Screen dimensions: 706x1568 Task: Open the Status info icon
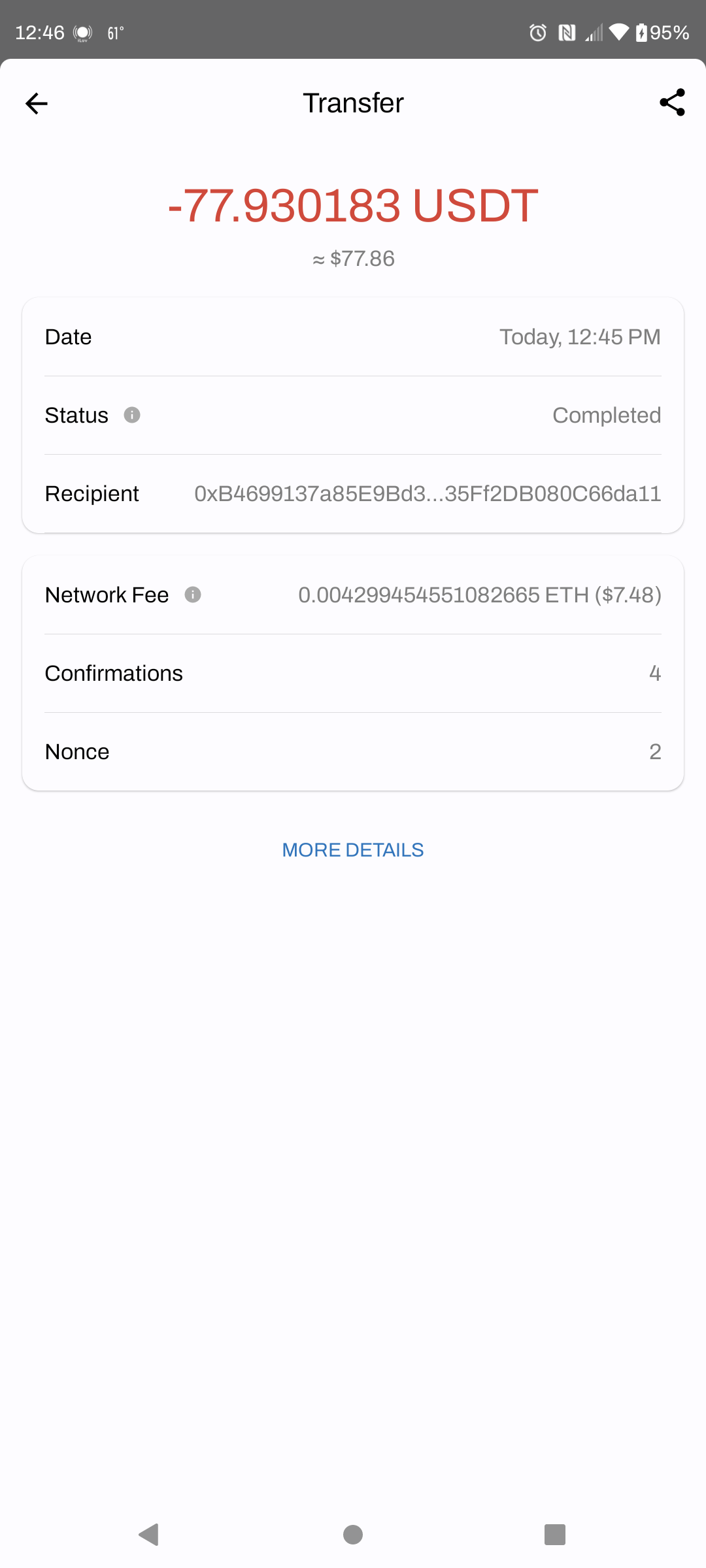click(132, 415)
